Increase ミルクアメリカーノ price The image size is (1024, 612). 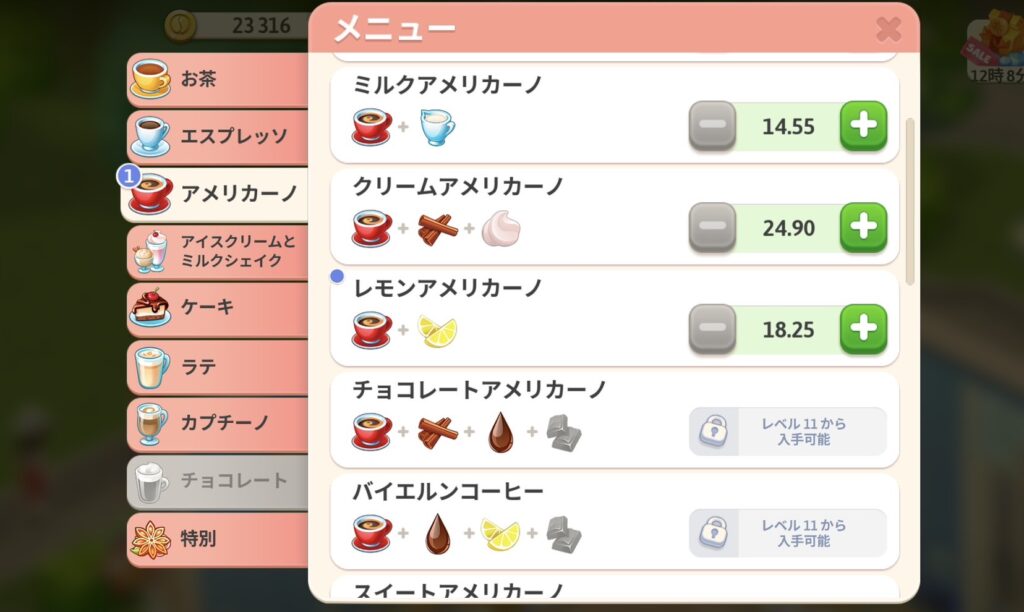pos(863,126)
